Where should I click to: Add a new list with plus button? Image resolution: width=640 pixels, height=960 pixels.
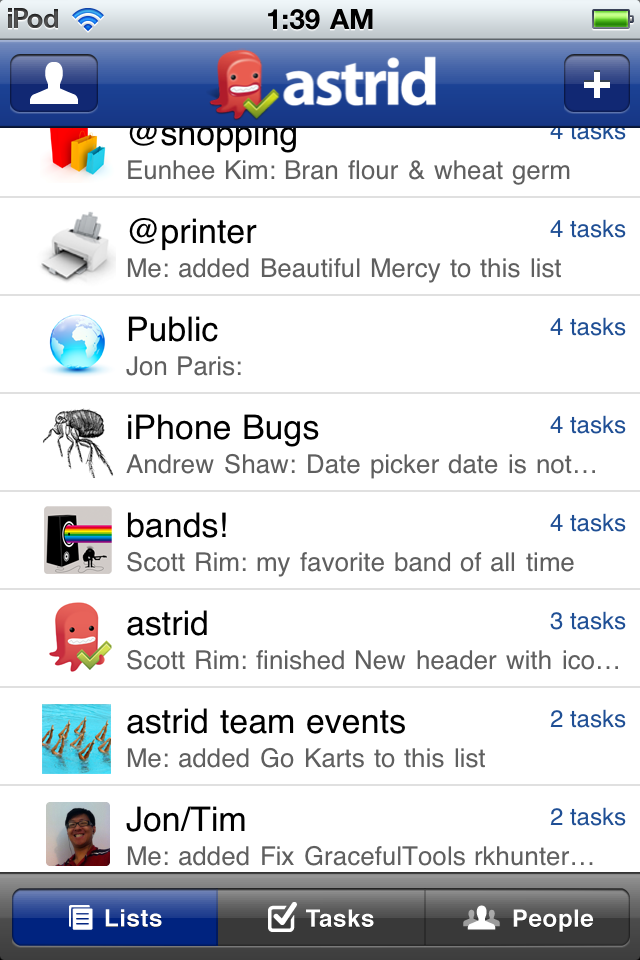click(596, 84)
